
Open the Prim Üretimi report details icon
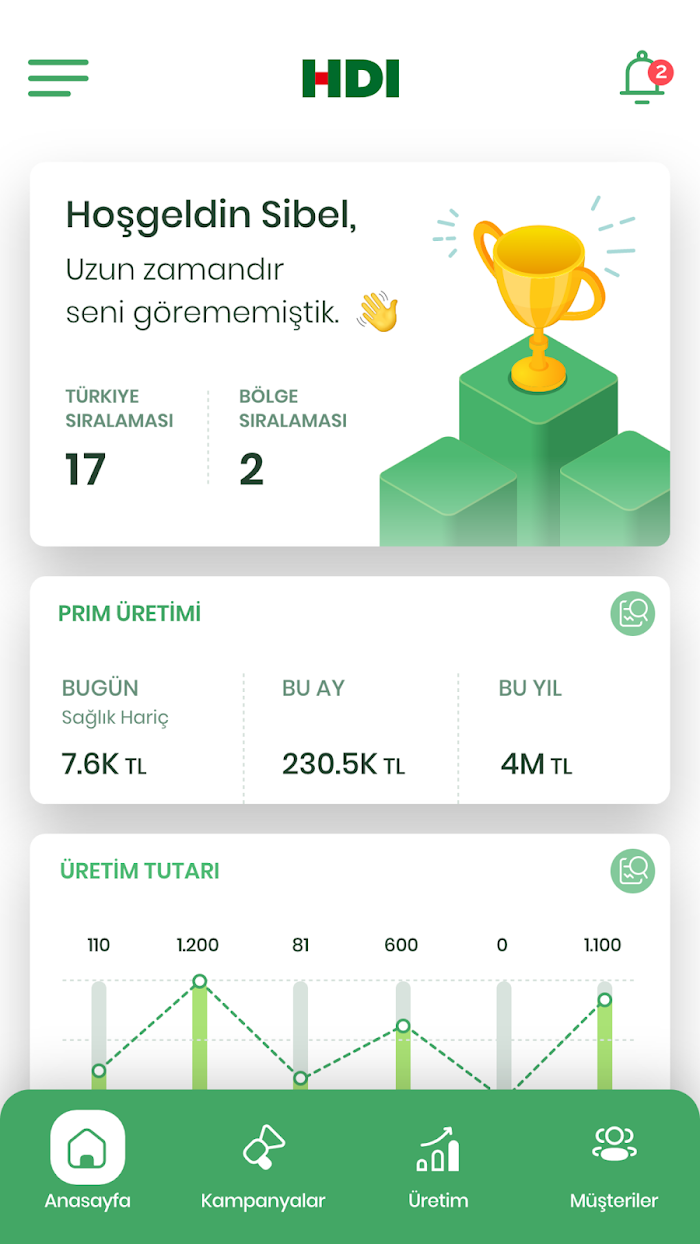click(632, 614)
